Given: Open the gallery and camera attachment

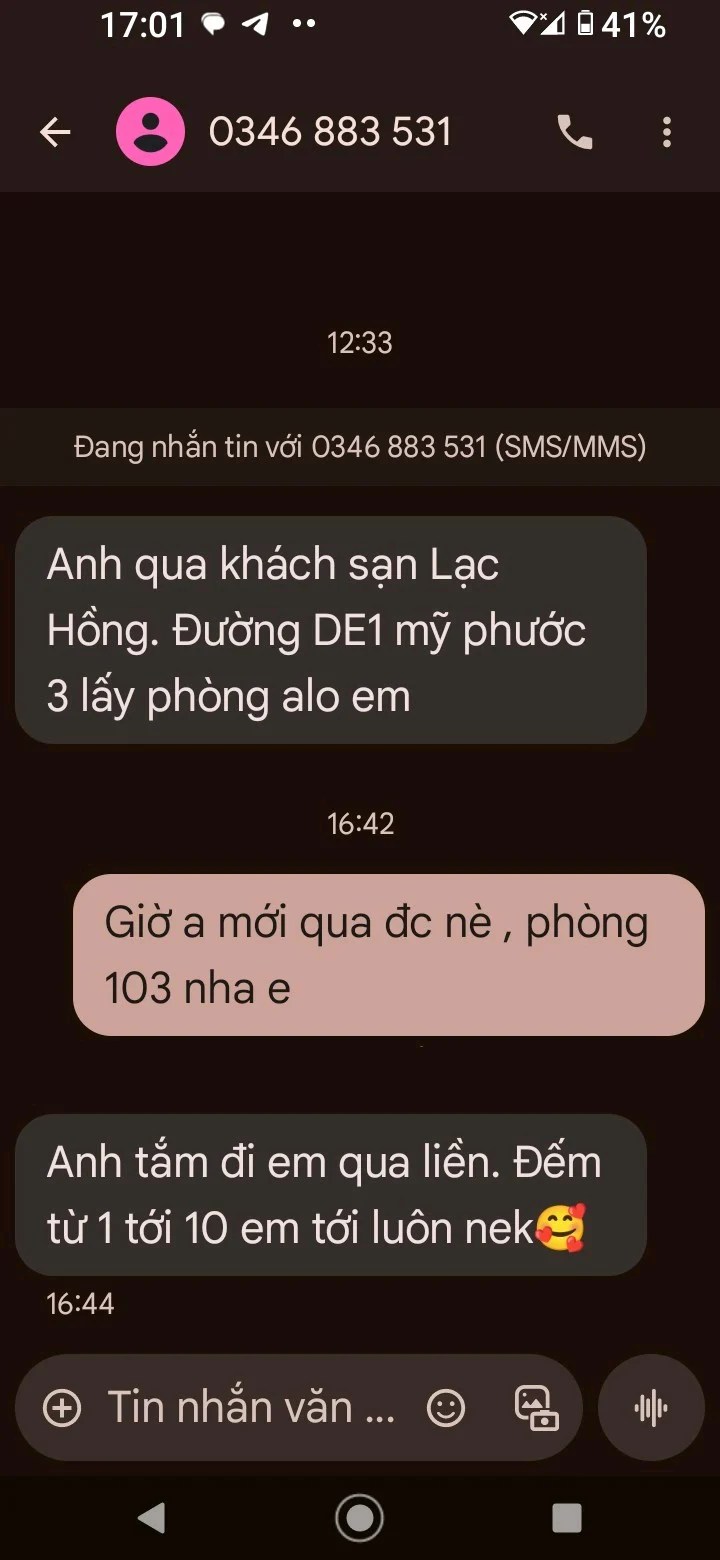Looking at the screenshot, I should [x=536, y=1408].
